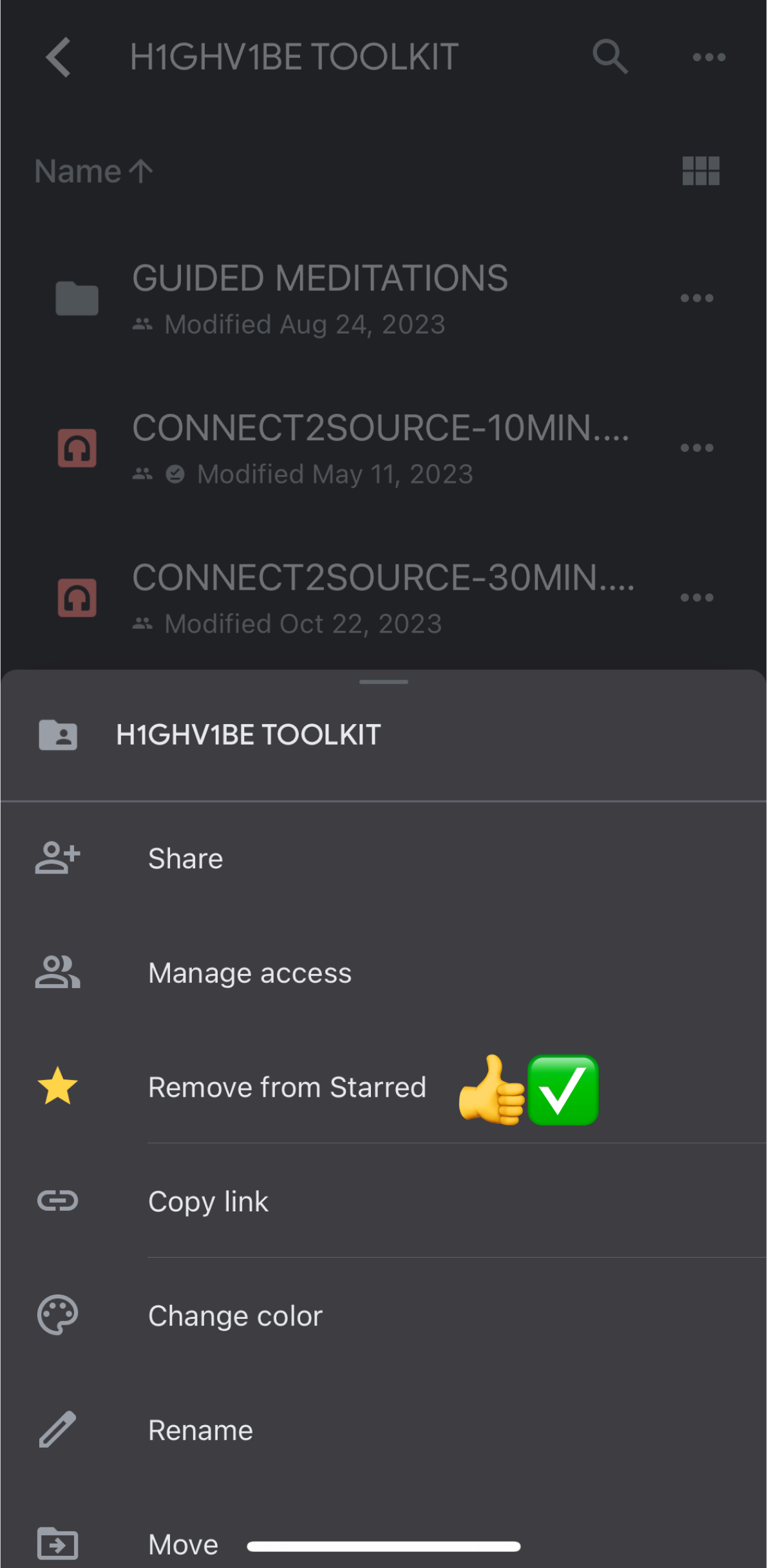Select Move option
The height and width of the screenshot is (1568, 767).
[183, 1544]
